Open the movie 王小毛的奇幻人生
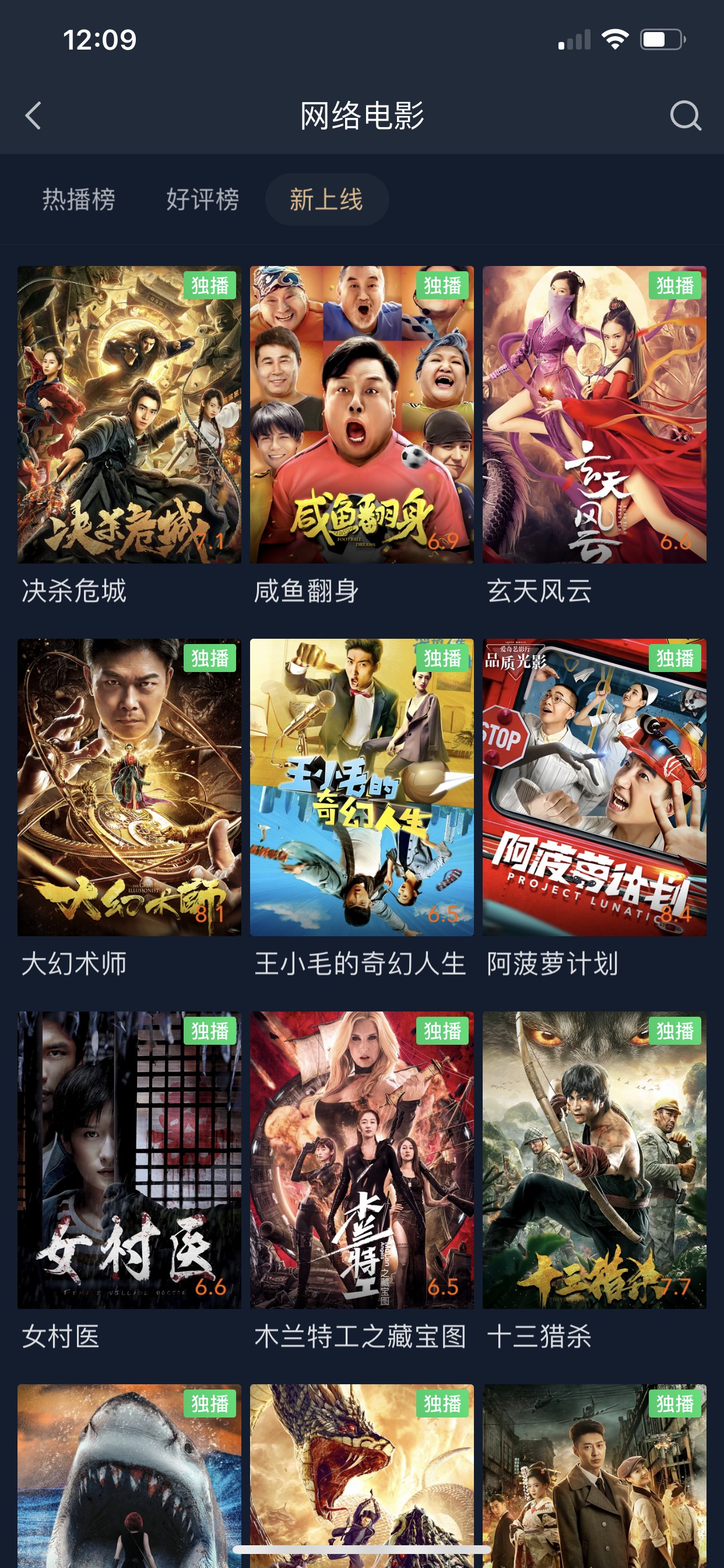 coord(361,786)
